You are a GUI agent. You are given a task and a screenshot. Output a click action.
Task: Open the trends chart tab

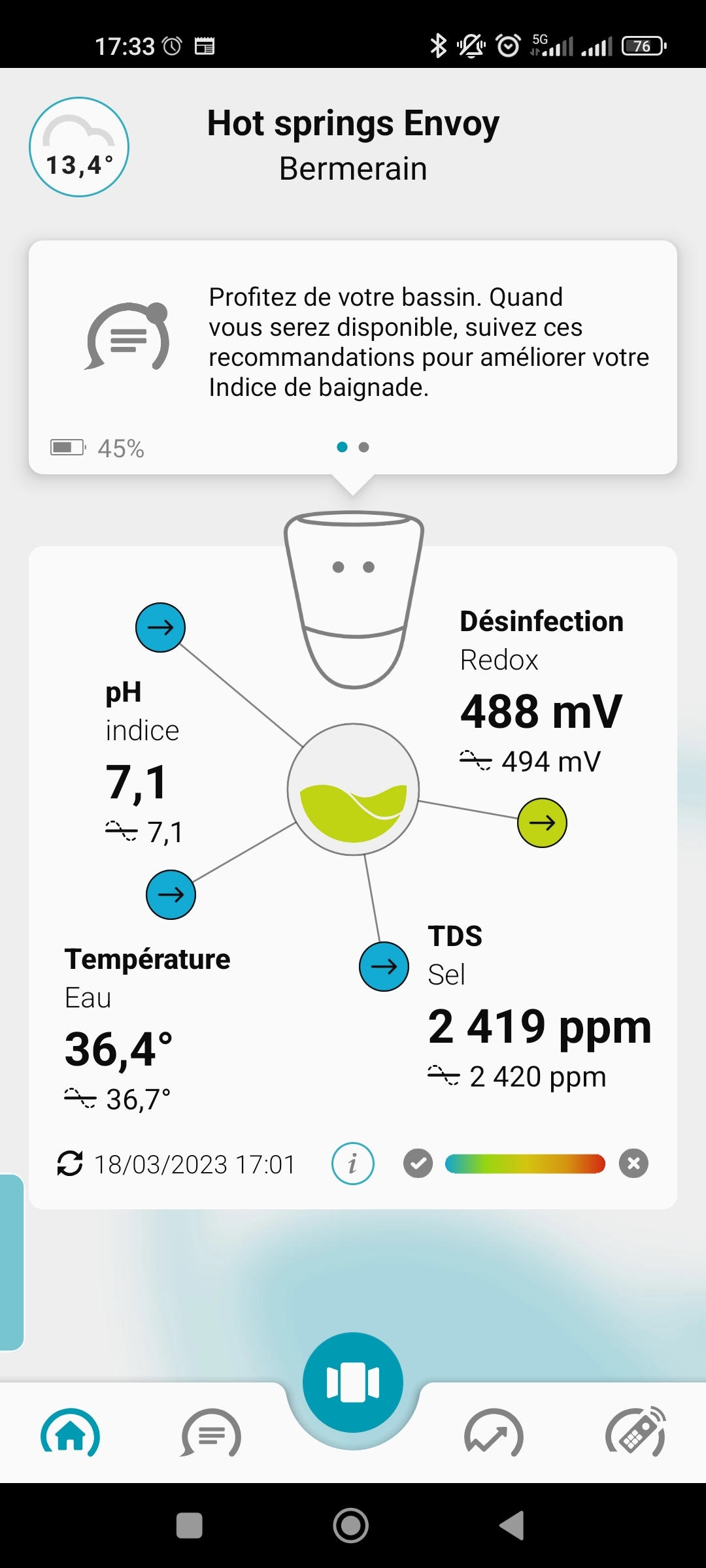(x=494, y=1434)
